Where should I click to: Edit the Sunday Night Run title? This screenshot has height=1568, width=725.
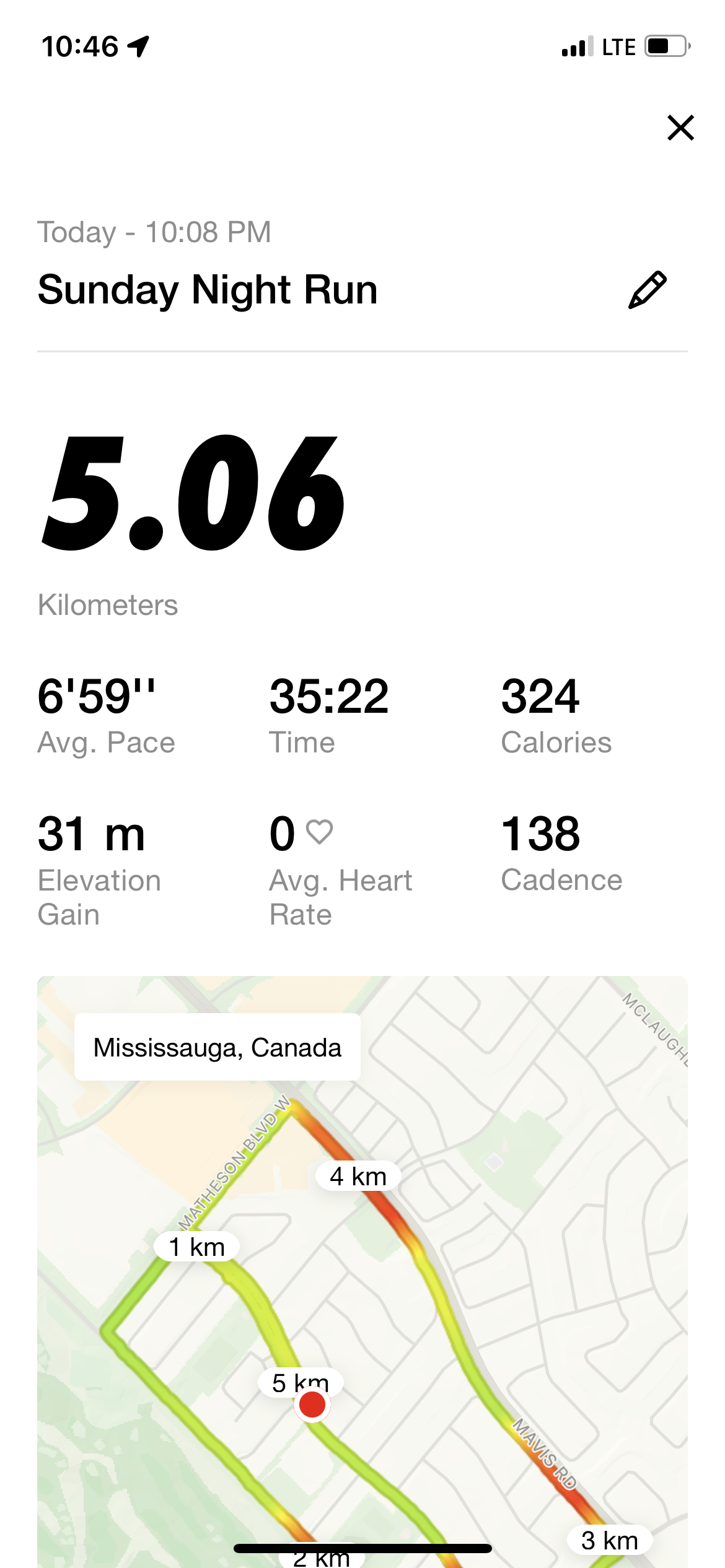tap(647, 290)
